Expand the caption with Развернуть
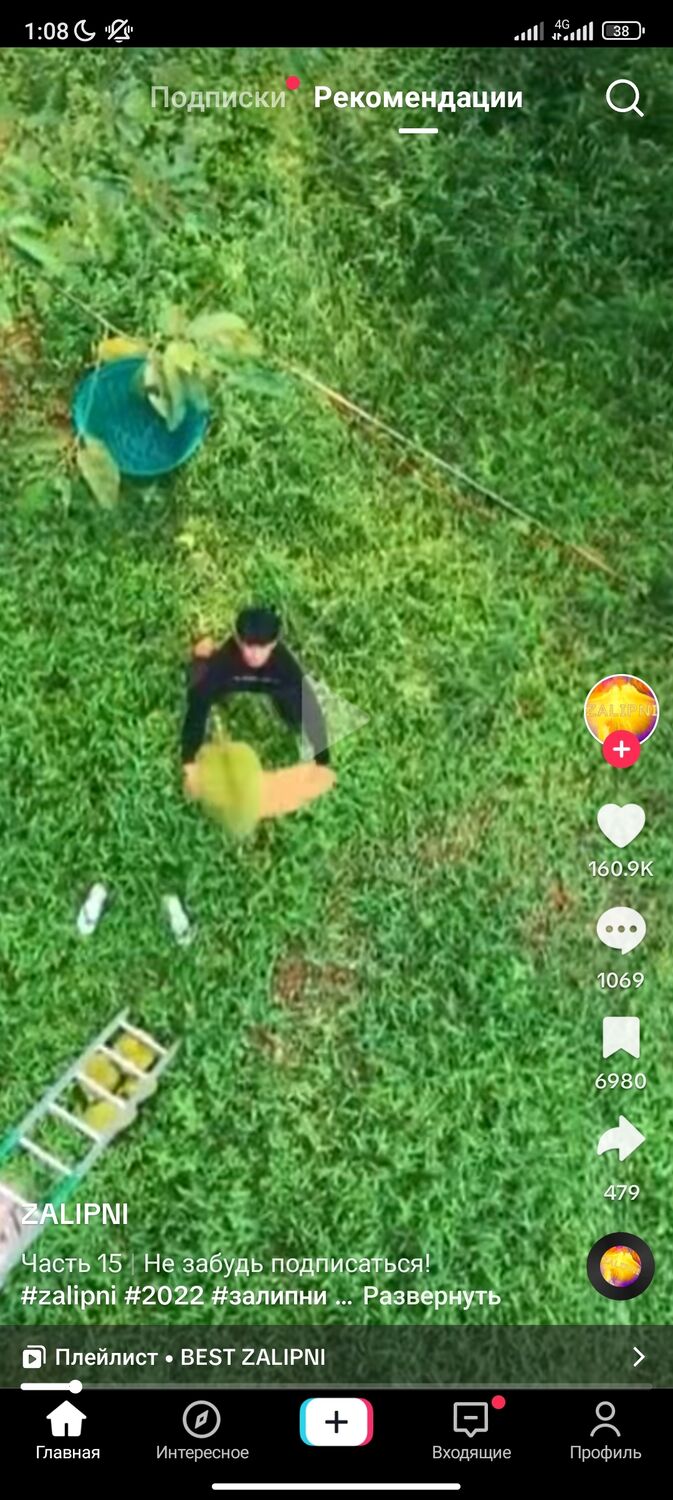673x1500 pixels. tap(431, 1297)
